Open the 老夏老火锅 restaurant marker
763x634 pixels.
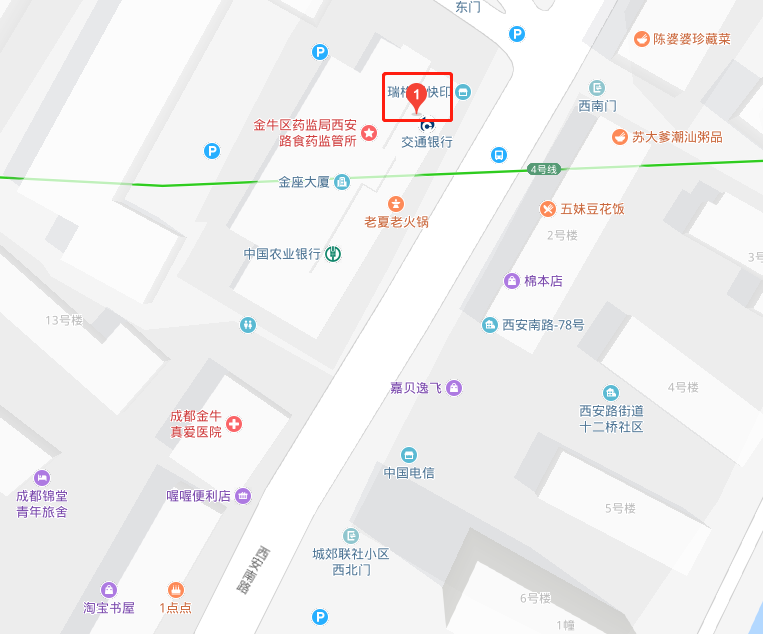click(397, 204)
